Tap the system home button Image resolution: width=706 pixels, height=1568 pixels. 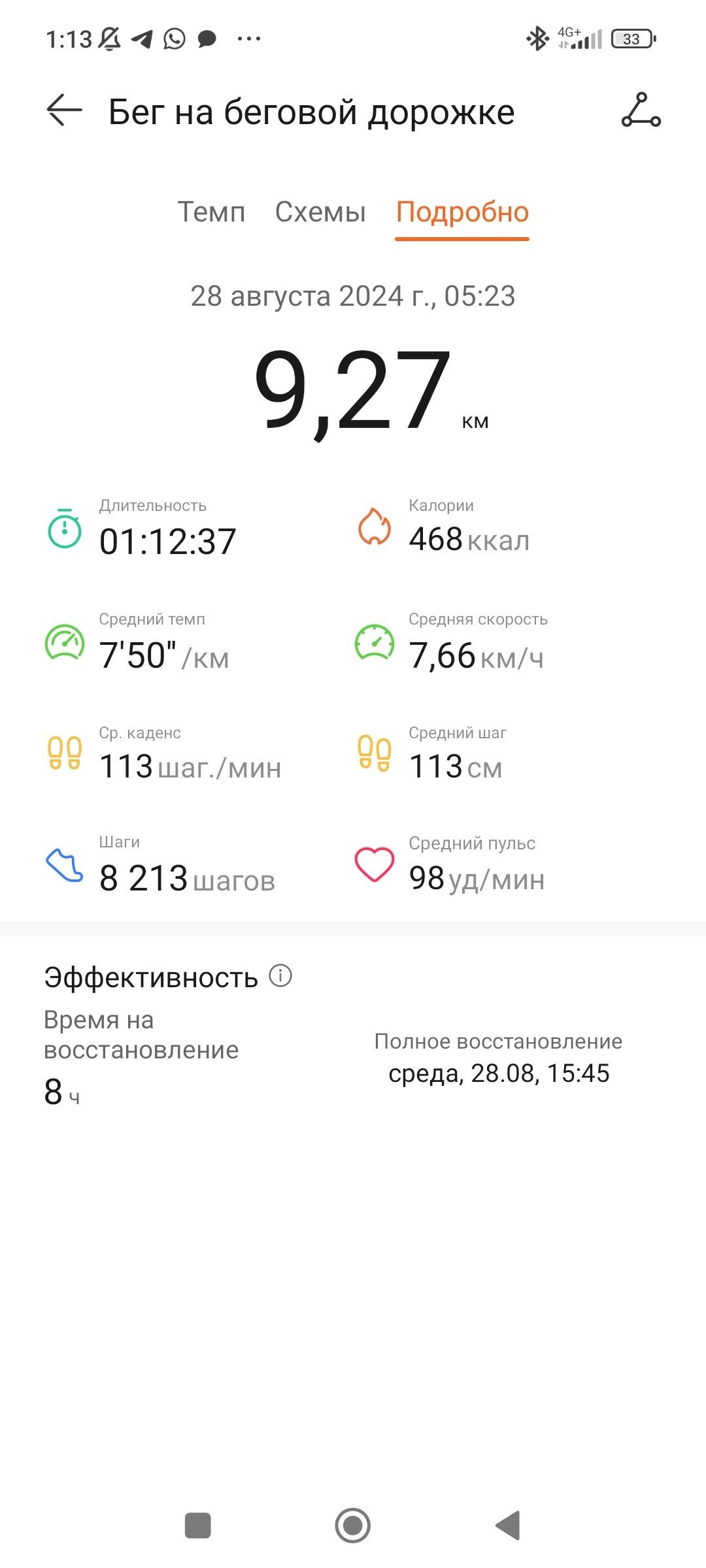click(x=352, y=1526)
